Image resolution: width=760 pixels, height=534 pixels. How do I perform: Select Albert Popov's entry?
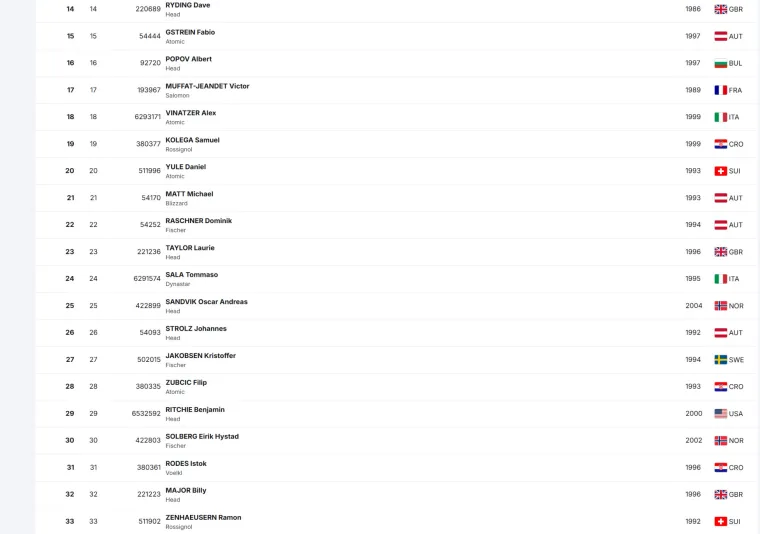pos(188,59)
